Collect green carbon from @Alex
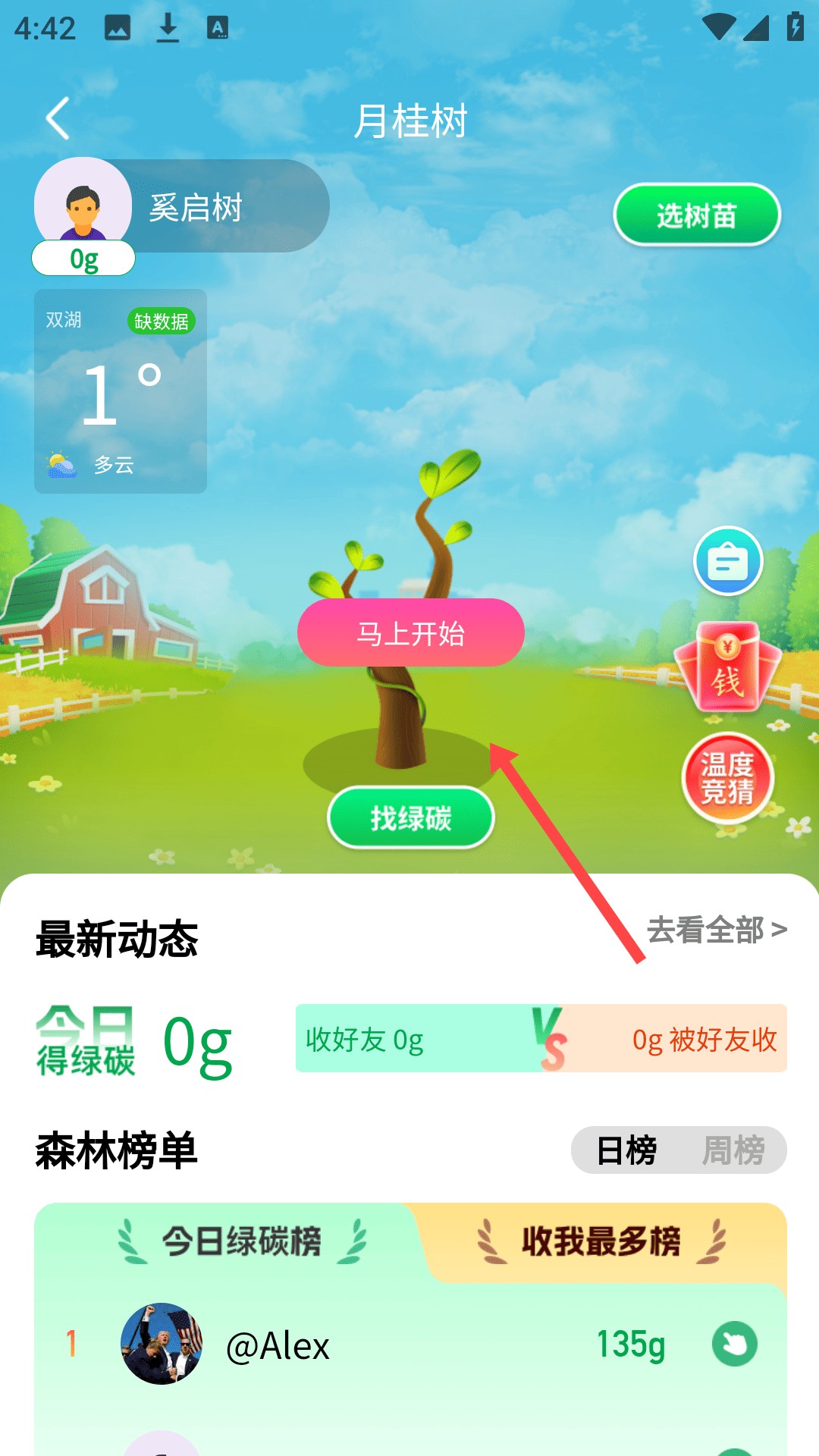This screenshot has width=819, height=1456. click(x=734, y=1344)
